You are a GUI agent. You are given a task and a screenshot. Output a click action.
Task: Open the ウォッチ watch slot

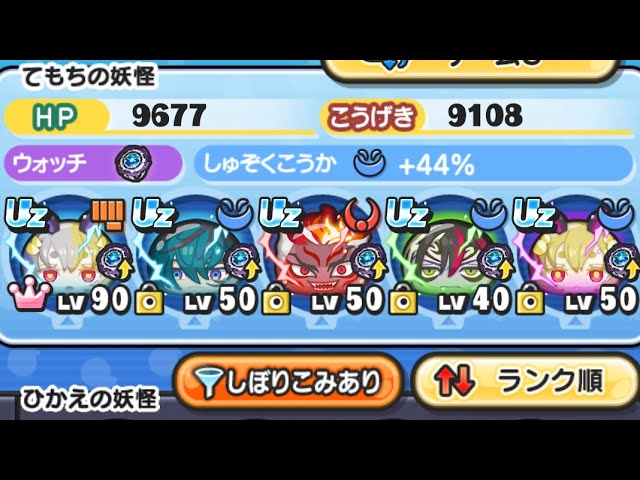(95, 163)
